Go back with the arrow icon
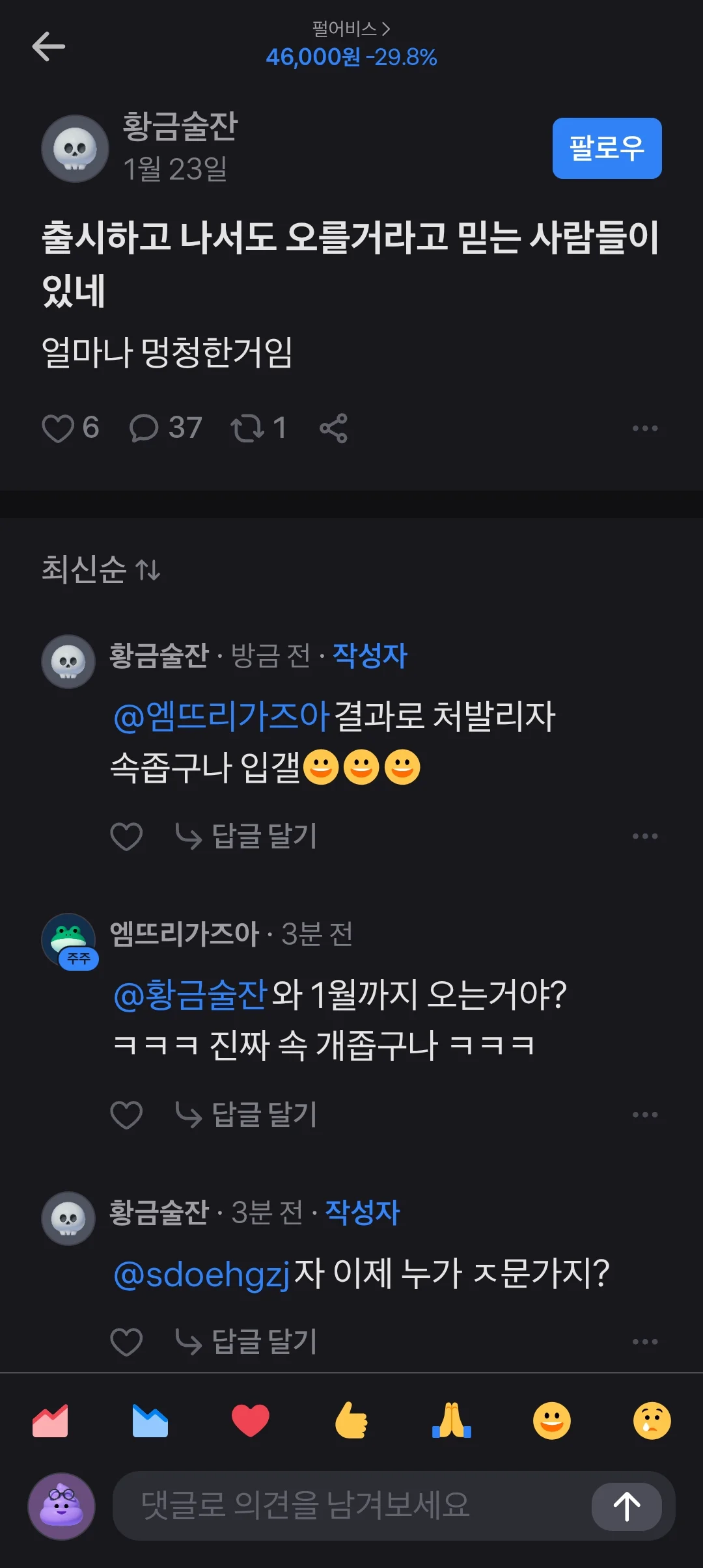The height and width of the screenshot is (1568, 703). 49,47
